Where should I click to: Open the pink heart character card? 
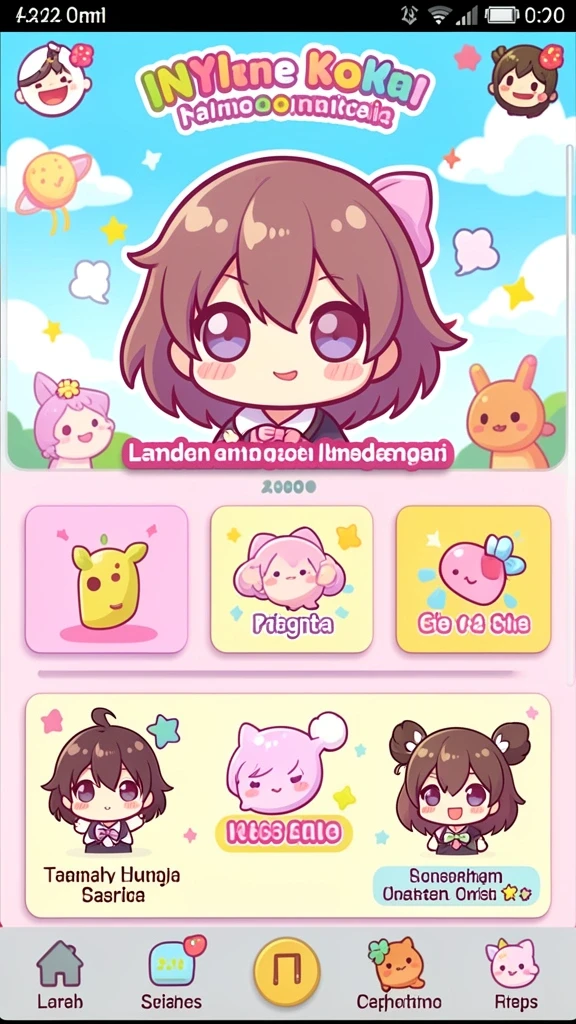pos(473,579)
